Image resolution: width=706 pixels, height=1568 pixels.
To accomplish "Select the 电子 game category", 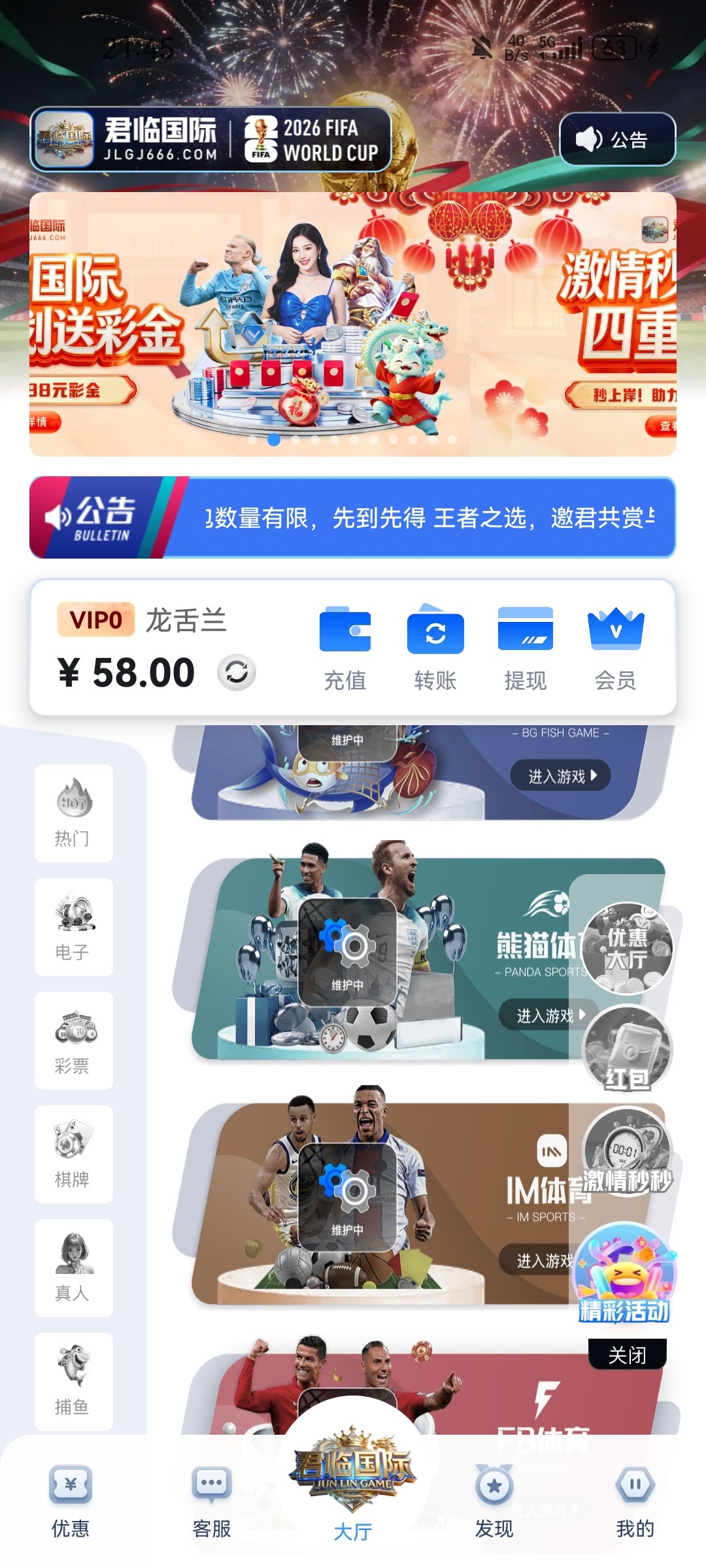I will tap(73, 926).
